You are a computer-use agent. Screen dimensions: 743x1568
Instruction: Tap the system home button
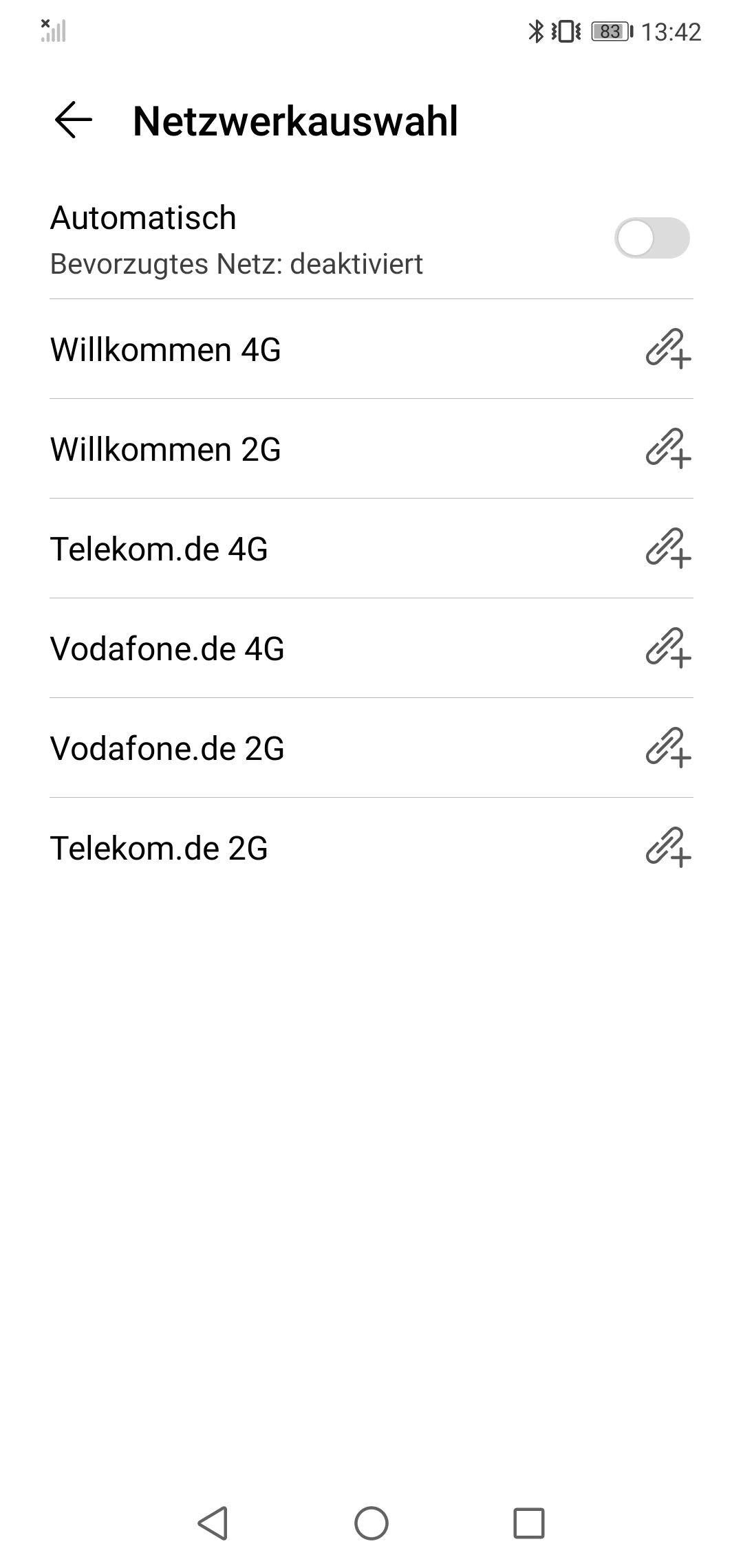371,1523
